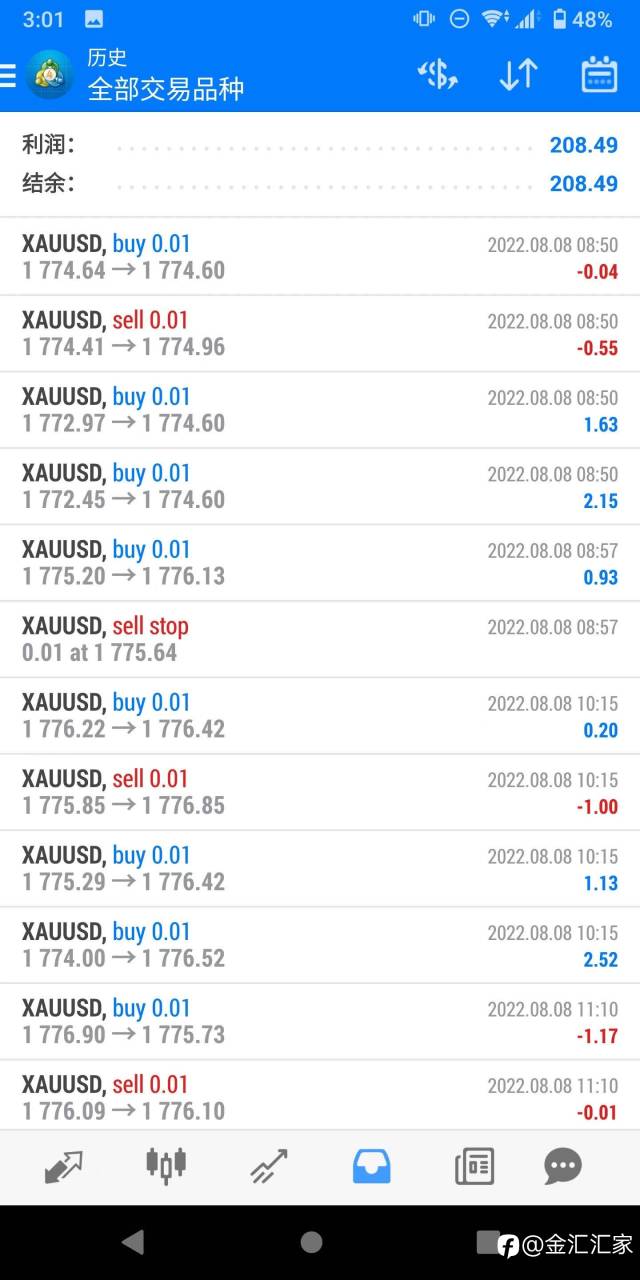Switch to the Trade tab
The height and width of the screenshot is (1280, 640).
point(269,1166)
